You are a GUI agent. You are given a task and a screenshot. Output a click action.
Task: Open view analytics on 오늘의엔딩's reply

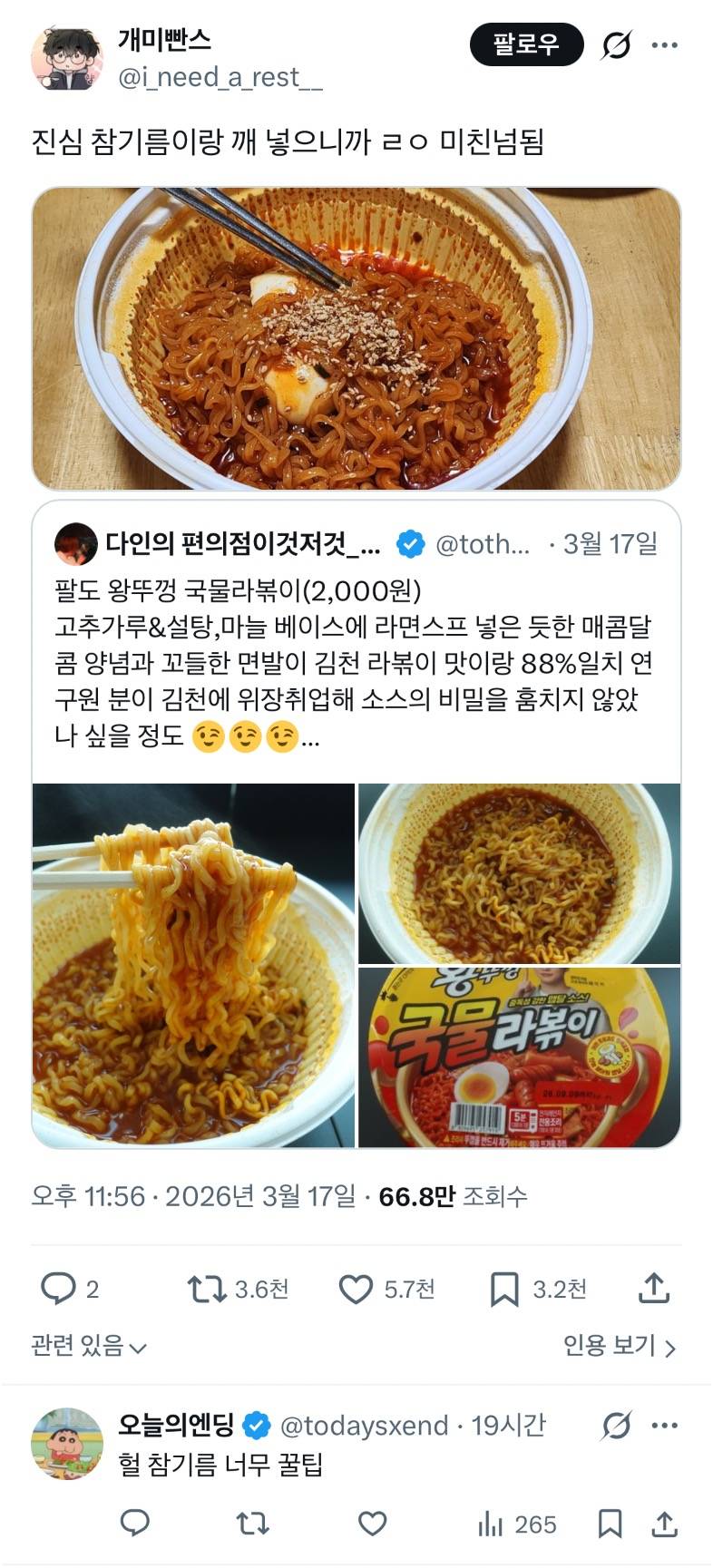click(x=491, y=1524)
